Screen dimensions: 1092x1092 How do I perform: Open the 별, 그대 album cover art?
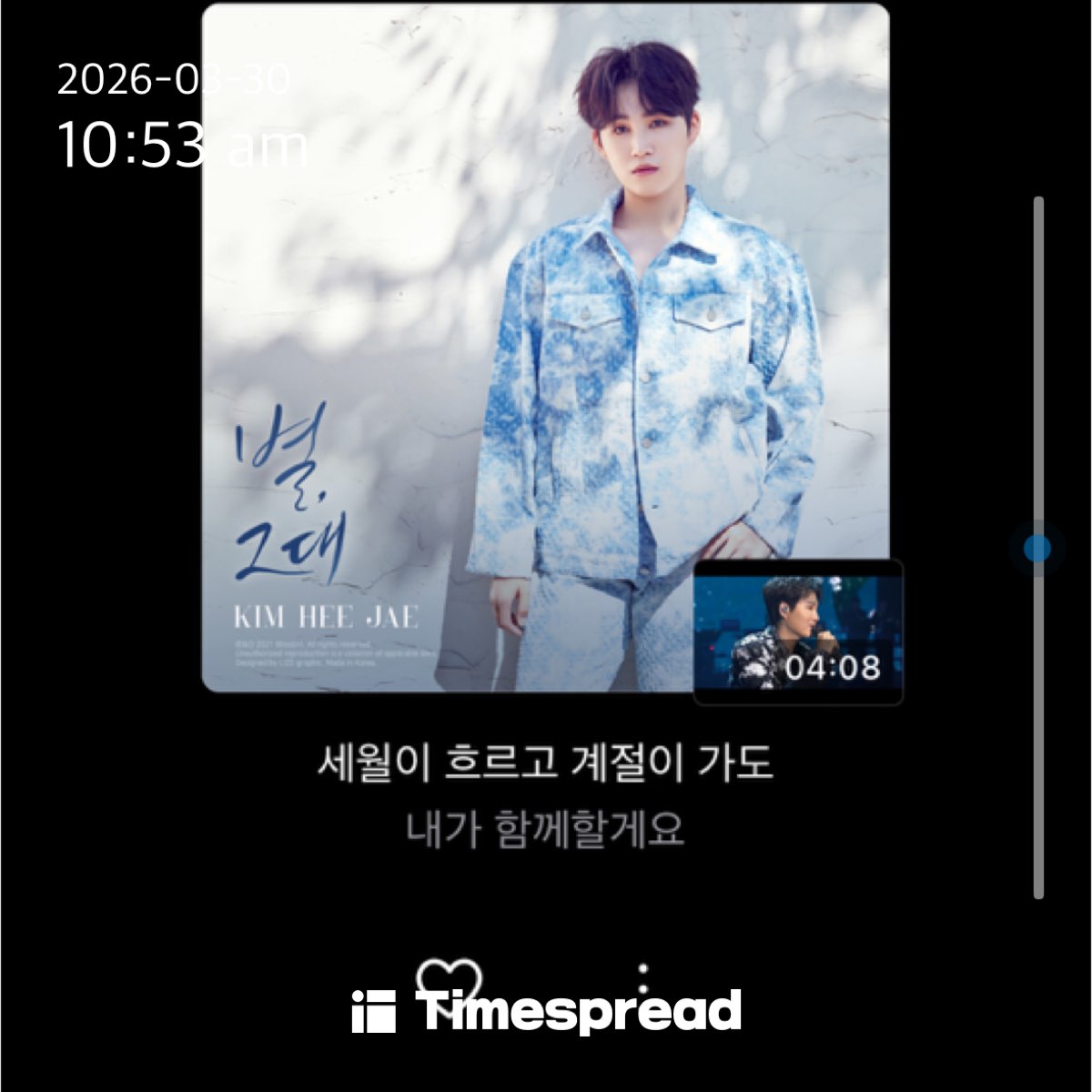545,348
